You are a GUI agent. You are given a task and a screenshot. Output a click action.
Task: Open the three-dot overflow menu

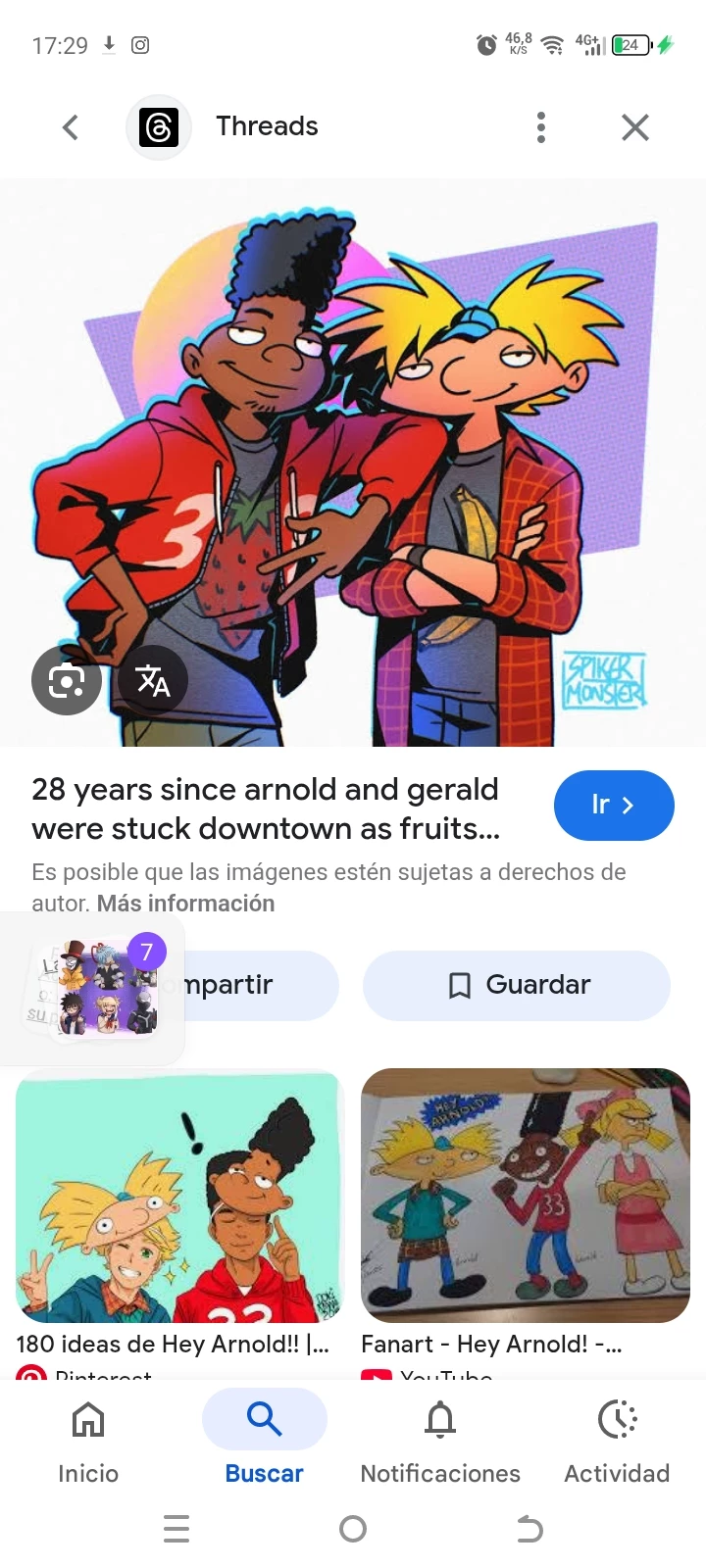[x=540, y=127]
